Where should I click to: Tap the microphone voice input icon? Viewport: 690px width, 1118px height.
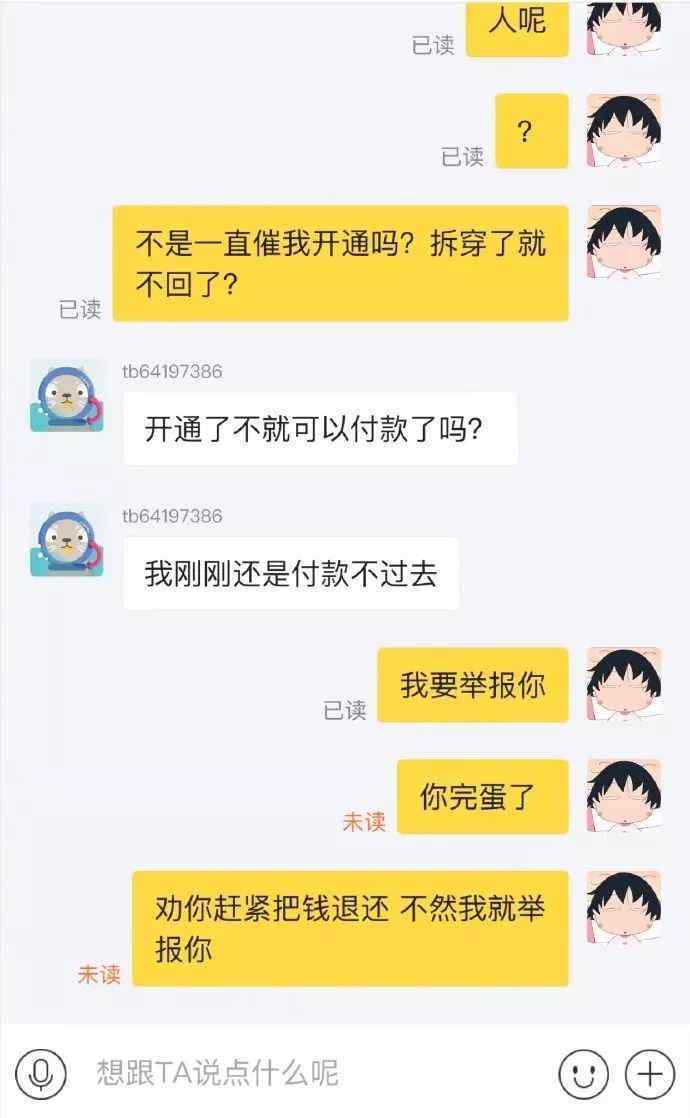click(x=41, y=1073)
